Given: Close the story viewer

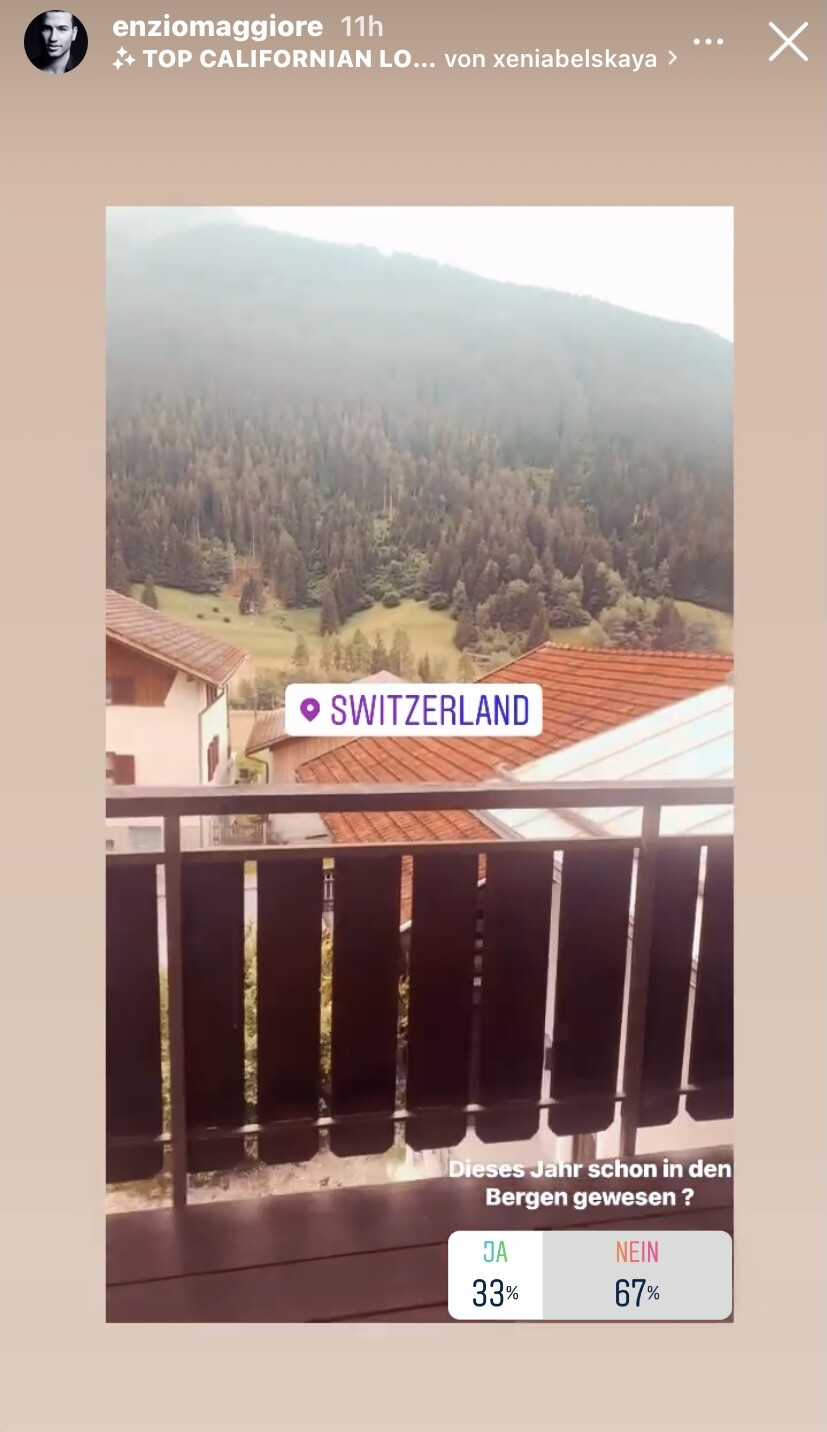Looking at the screenshot, I should point(788,42).
